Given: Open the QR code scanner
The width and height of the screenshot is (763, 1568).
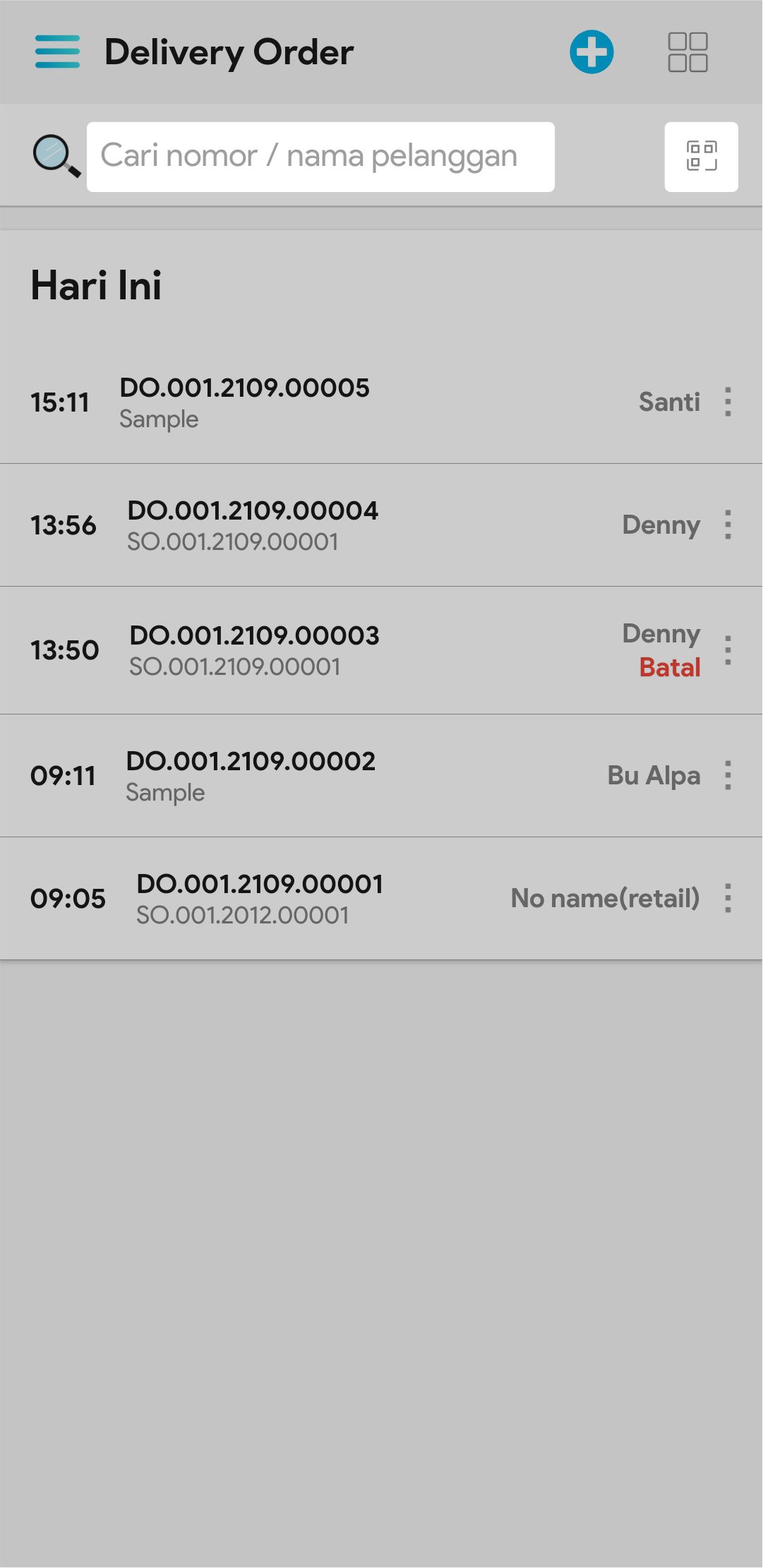Looking at the screenshot, I should coord(701,157).
